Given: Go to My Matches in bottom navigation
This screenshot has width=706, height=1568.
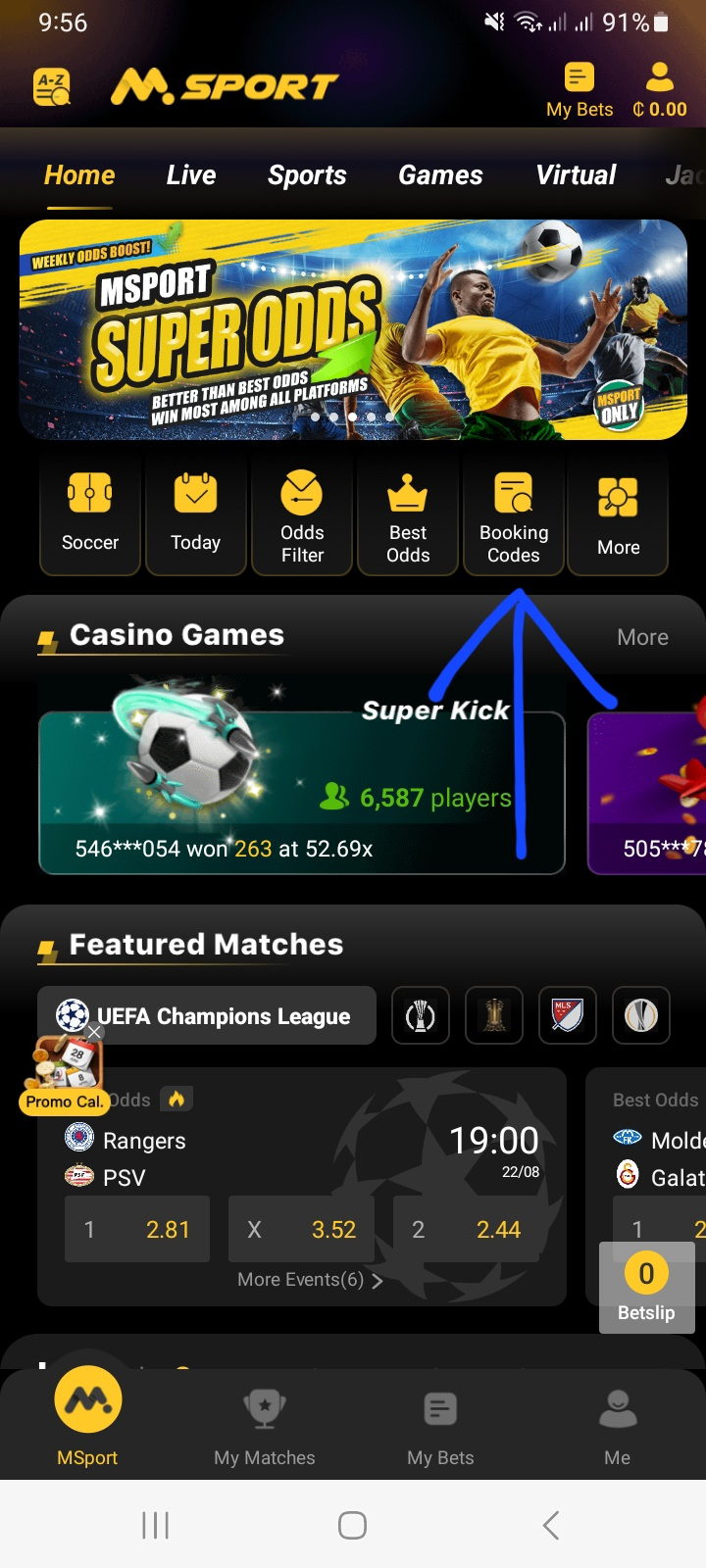Looking at the screenshot, I should [x=265, y=1426].
